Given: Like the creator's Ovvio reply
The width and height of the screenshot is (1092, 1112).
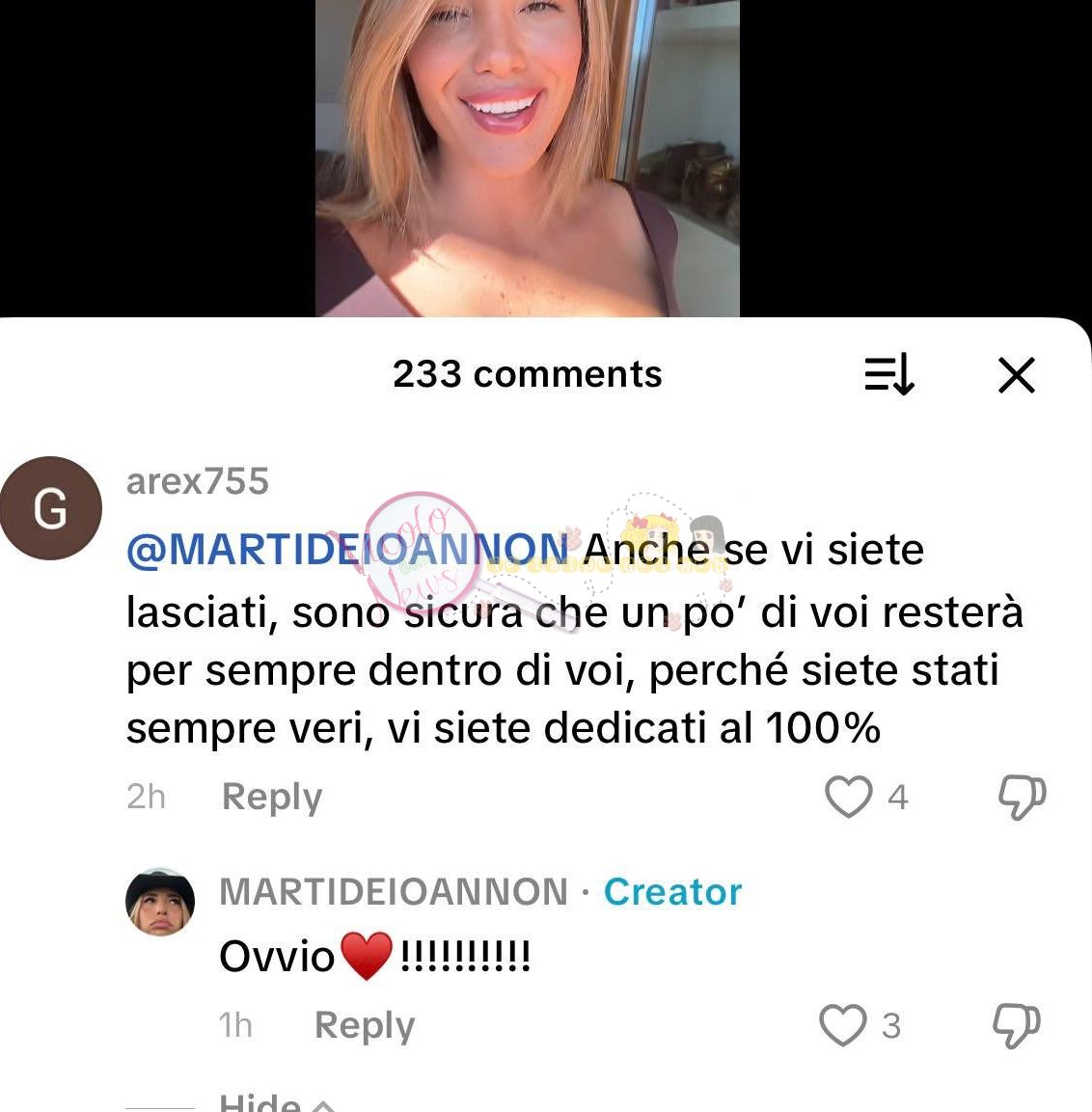Looking at the screenshot, I should pos(843,1025).
